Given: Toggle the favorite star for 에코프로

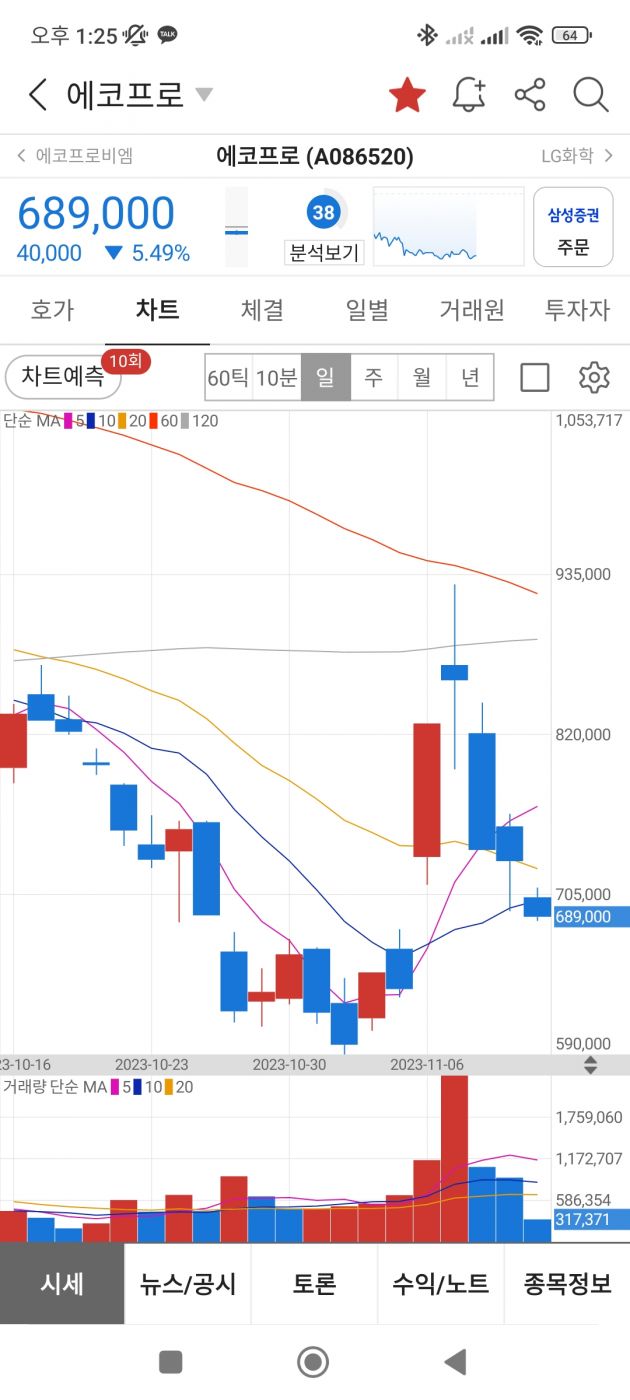Looking at the screenshot, I should (x=407, y=95).
